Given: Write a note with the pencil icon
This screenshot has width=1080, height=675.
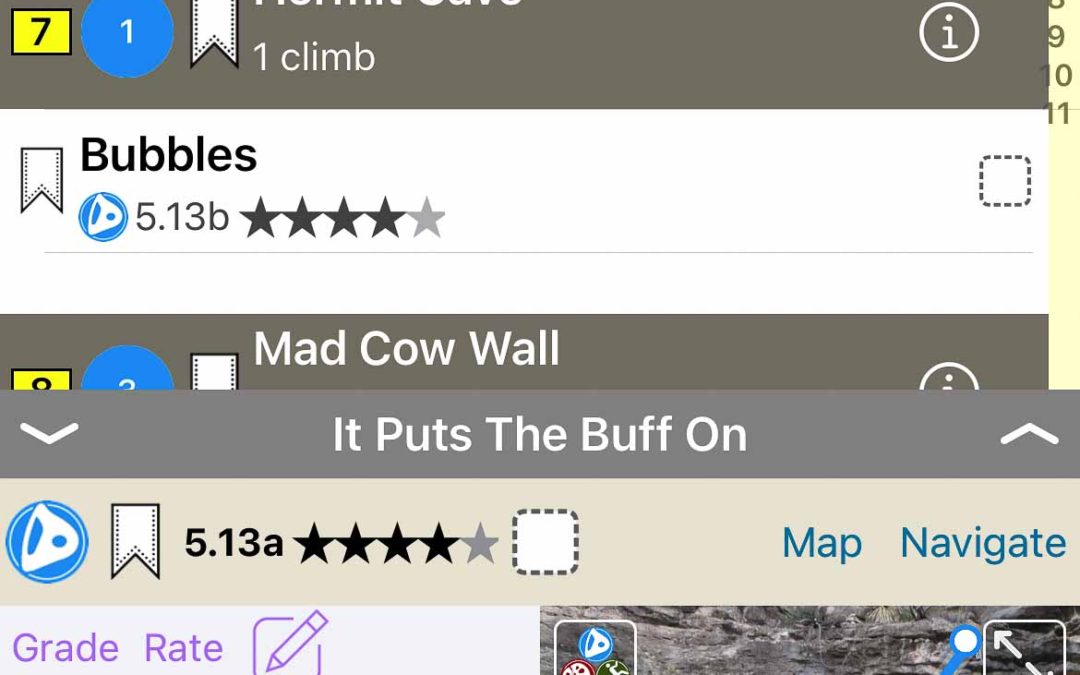Looking at the screenshot, I should coord(290,643).
